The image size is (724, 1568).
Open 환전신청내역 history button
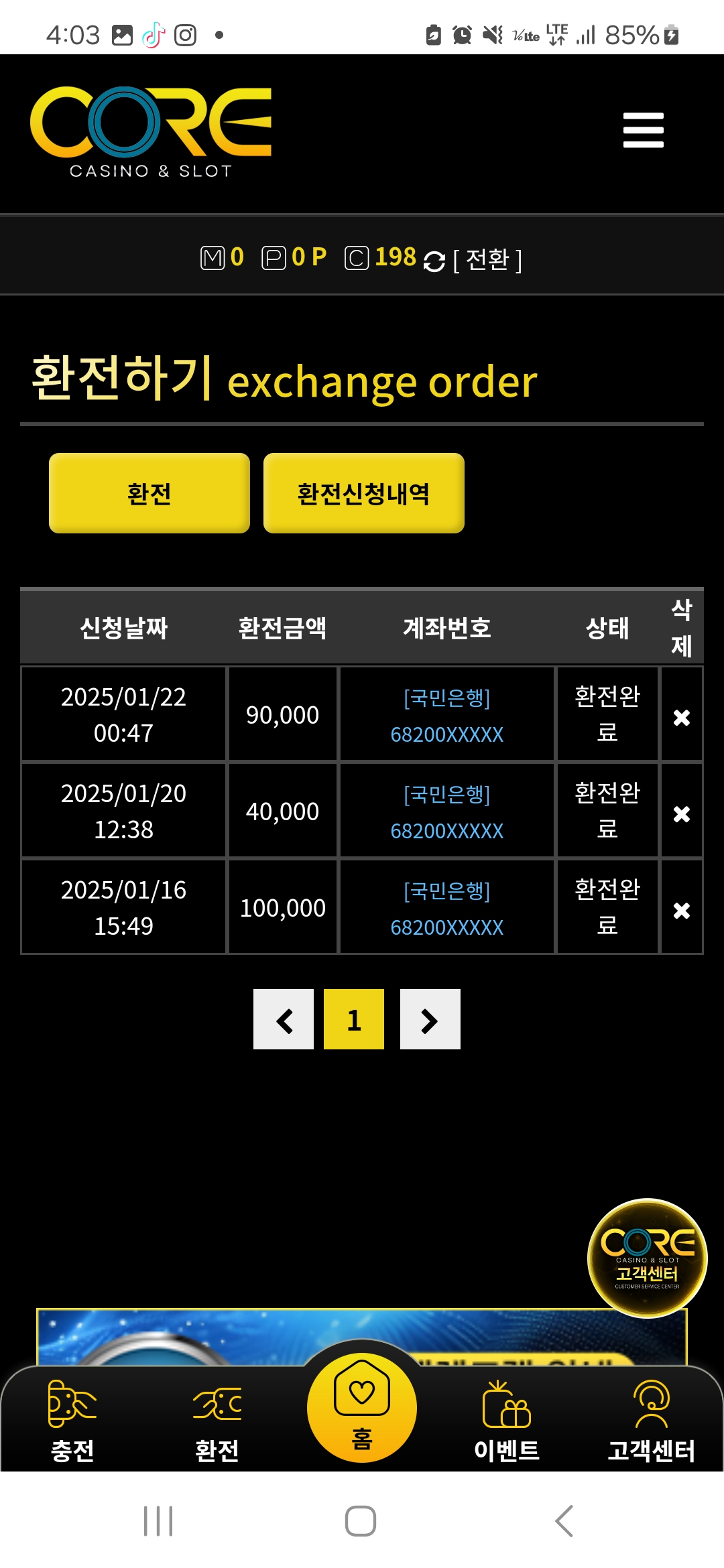pyautogui.click(x=363, y=493)
